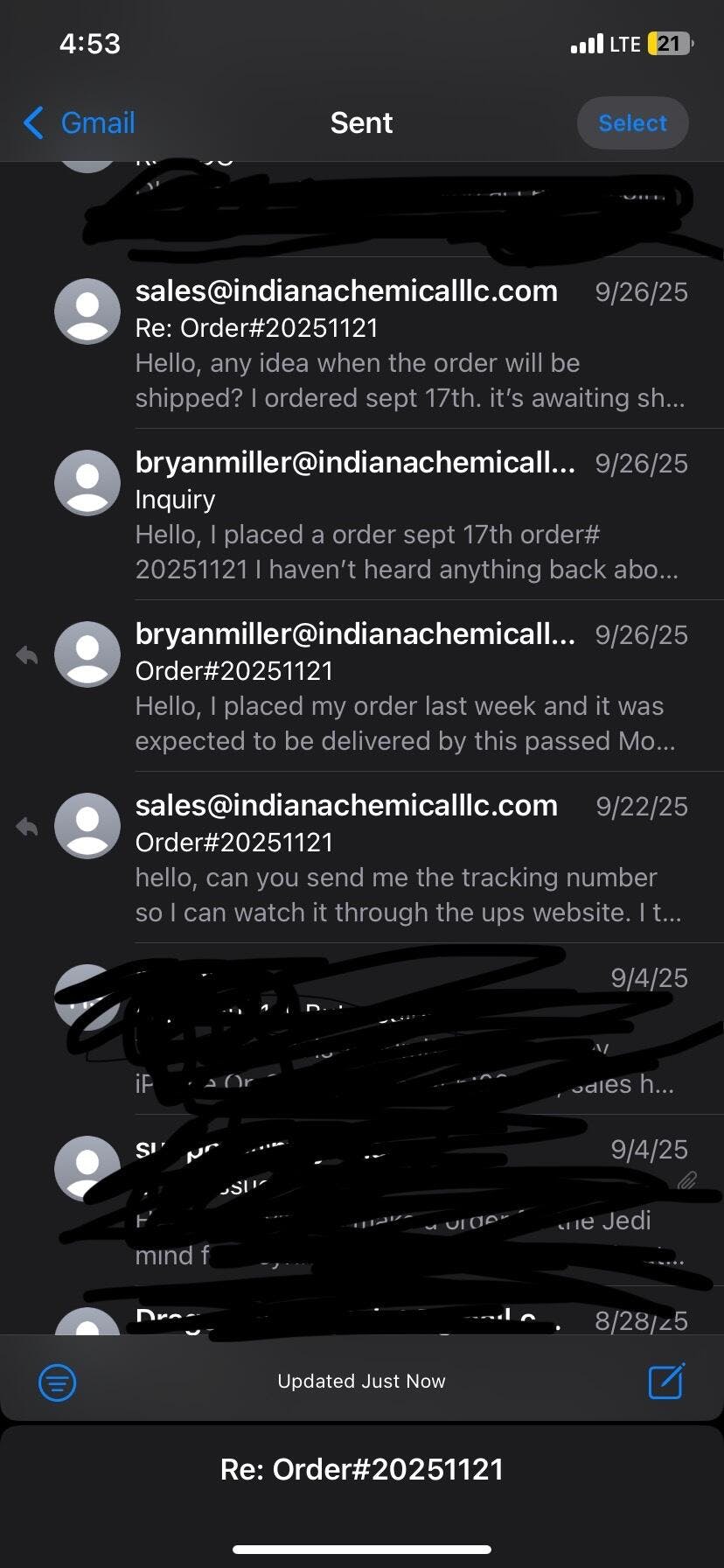Go back to Gmail mailboxes
724x1568 pixels.
[x=80, y=122]
